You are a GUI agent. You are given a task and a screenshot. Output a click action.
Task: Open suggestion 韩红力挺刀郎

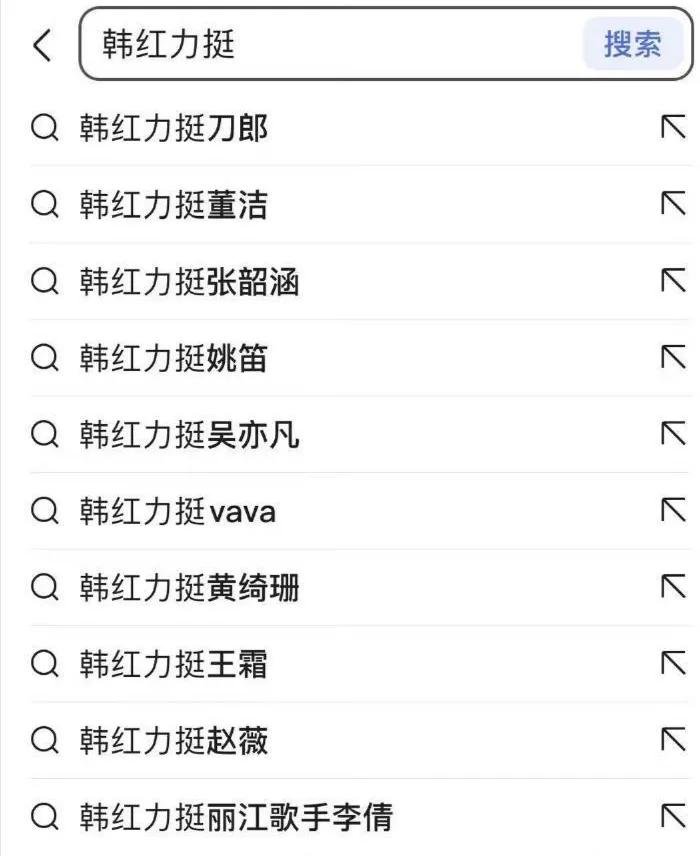point(174,128)
